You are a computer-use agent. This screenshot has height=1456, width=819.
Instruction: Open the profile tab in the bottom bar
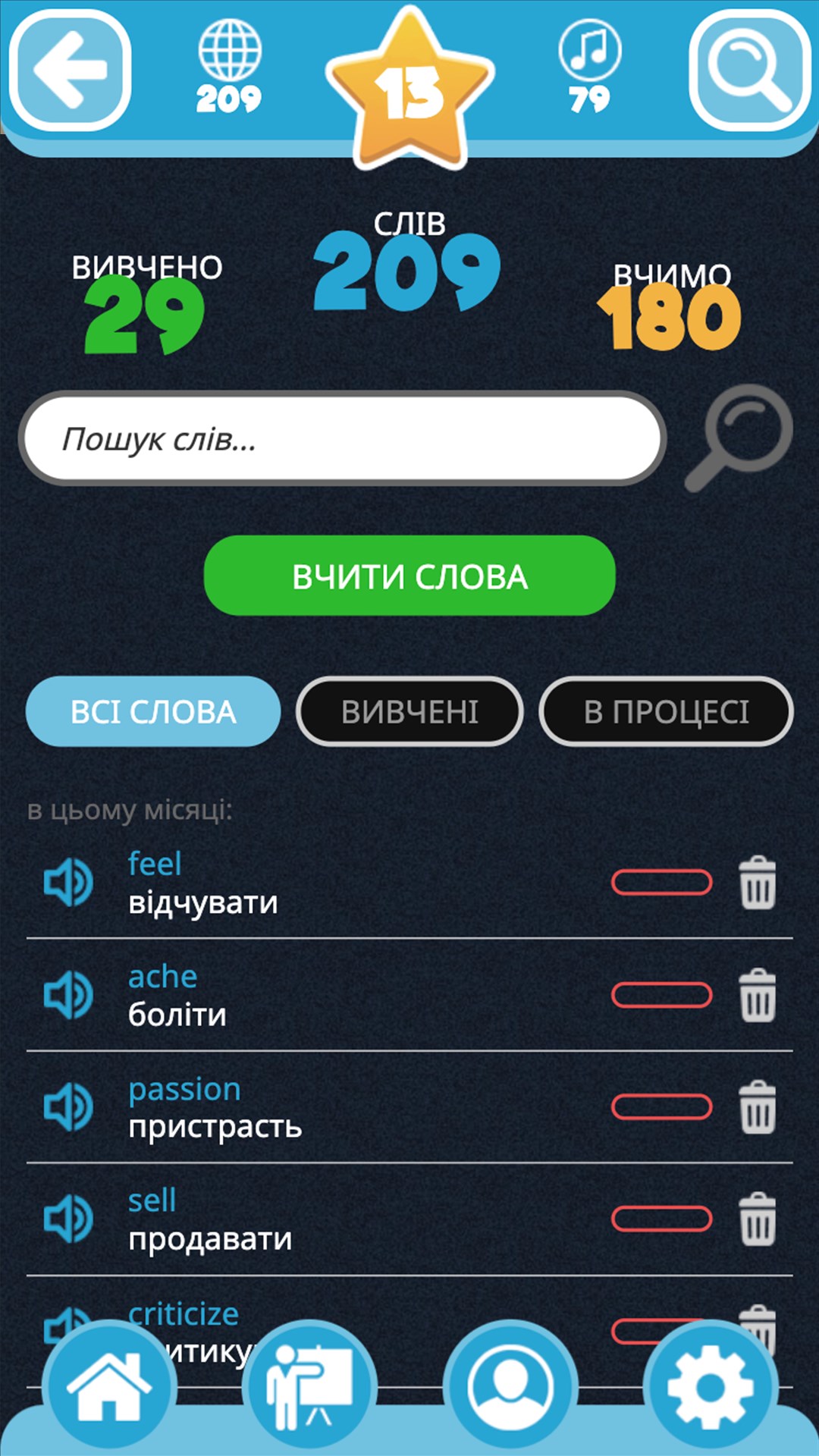coord(510,1388)
